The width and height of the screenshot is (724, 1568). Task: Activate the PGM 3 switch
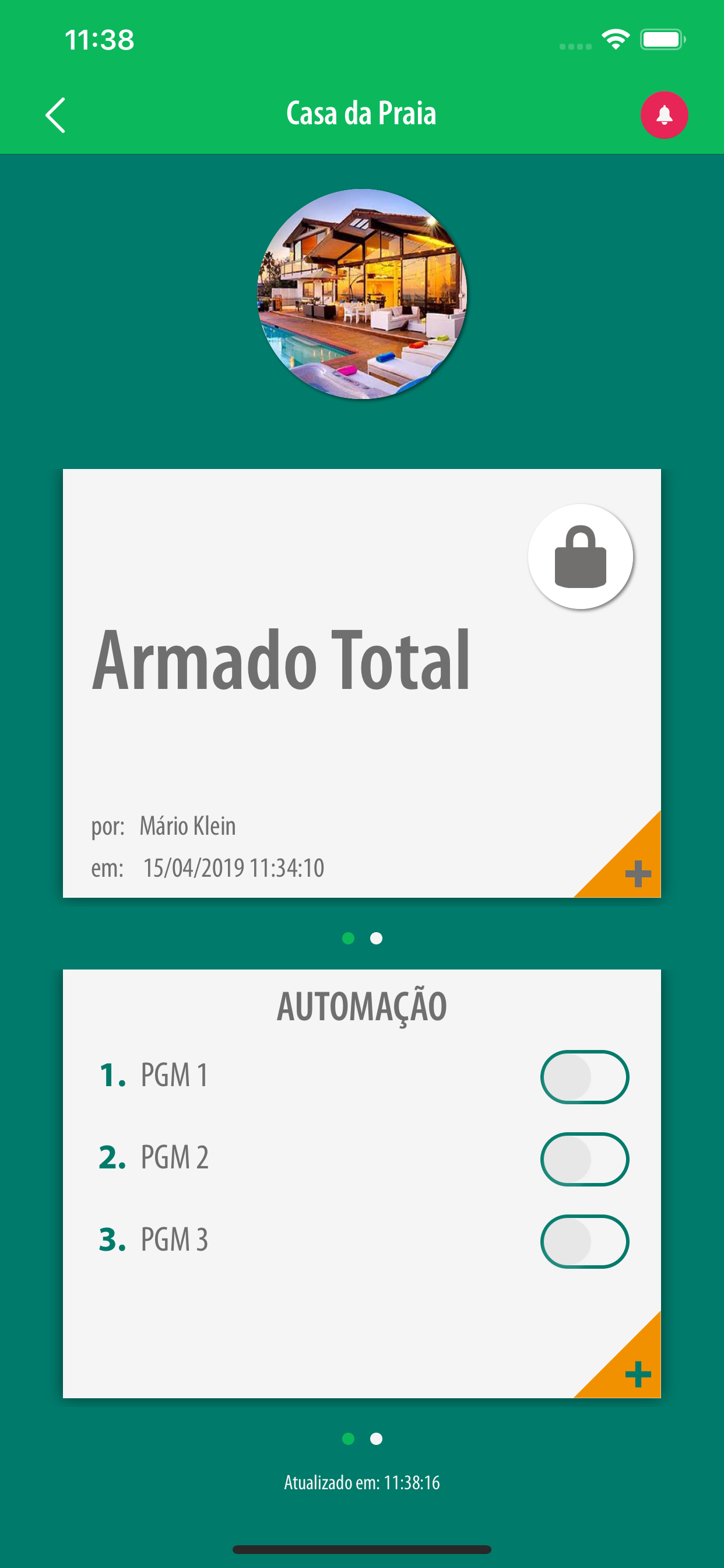584,1242
